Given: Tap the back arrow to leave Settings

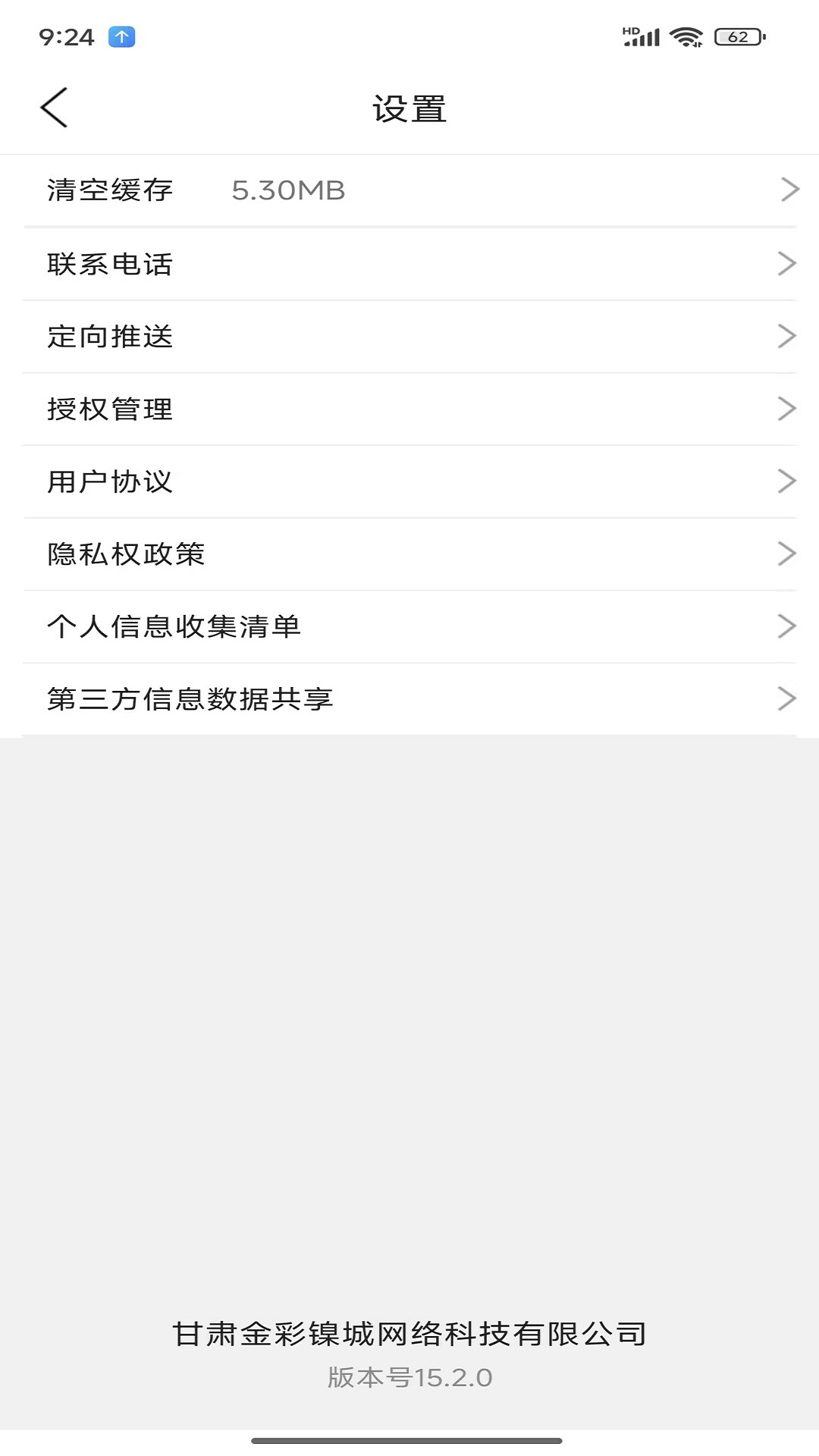Looking at the screenshot, I should click(x=54, y=107).
